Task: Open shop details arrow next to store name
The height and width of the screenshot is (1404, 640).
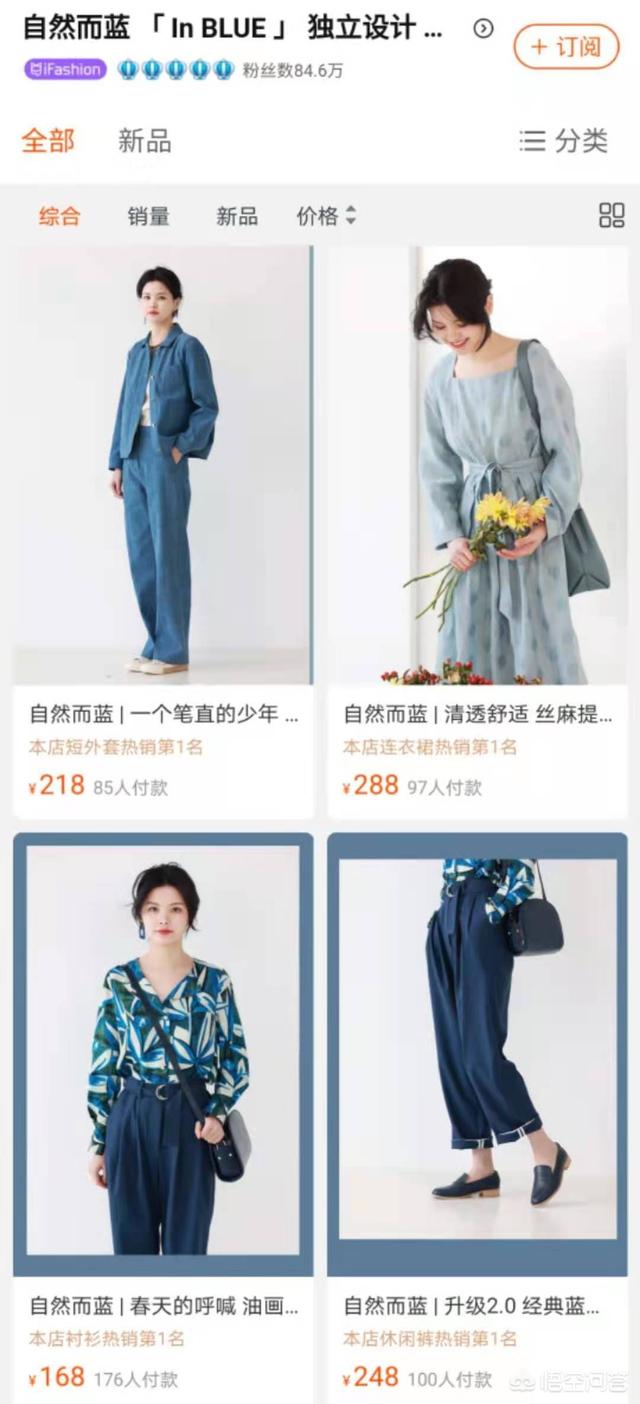Action: click(483, 28)
